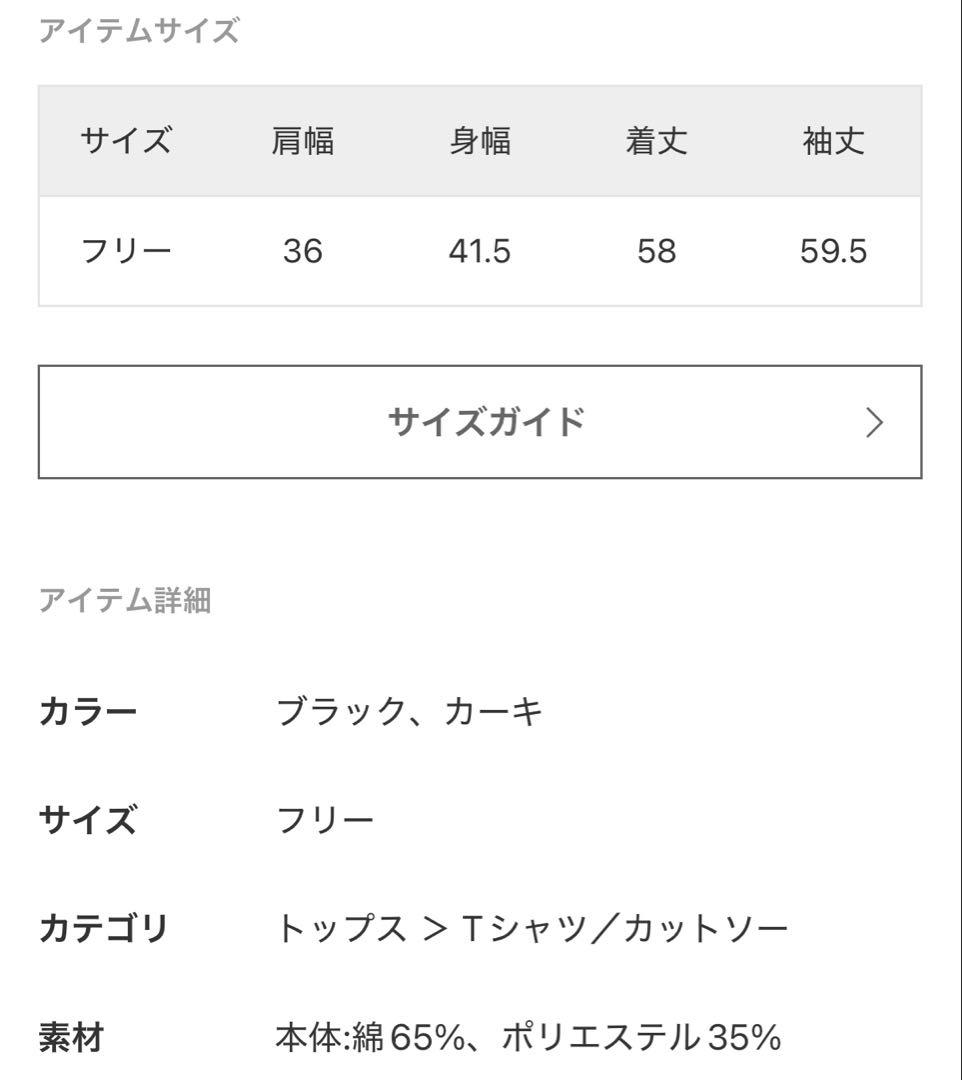Select the フリー size row
The image size is (962, 1080).
pyautogui.click(x=128, y=252)
